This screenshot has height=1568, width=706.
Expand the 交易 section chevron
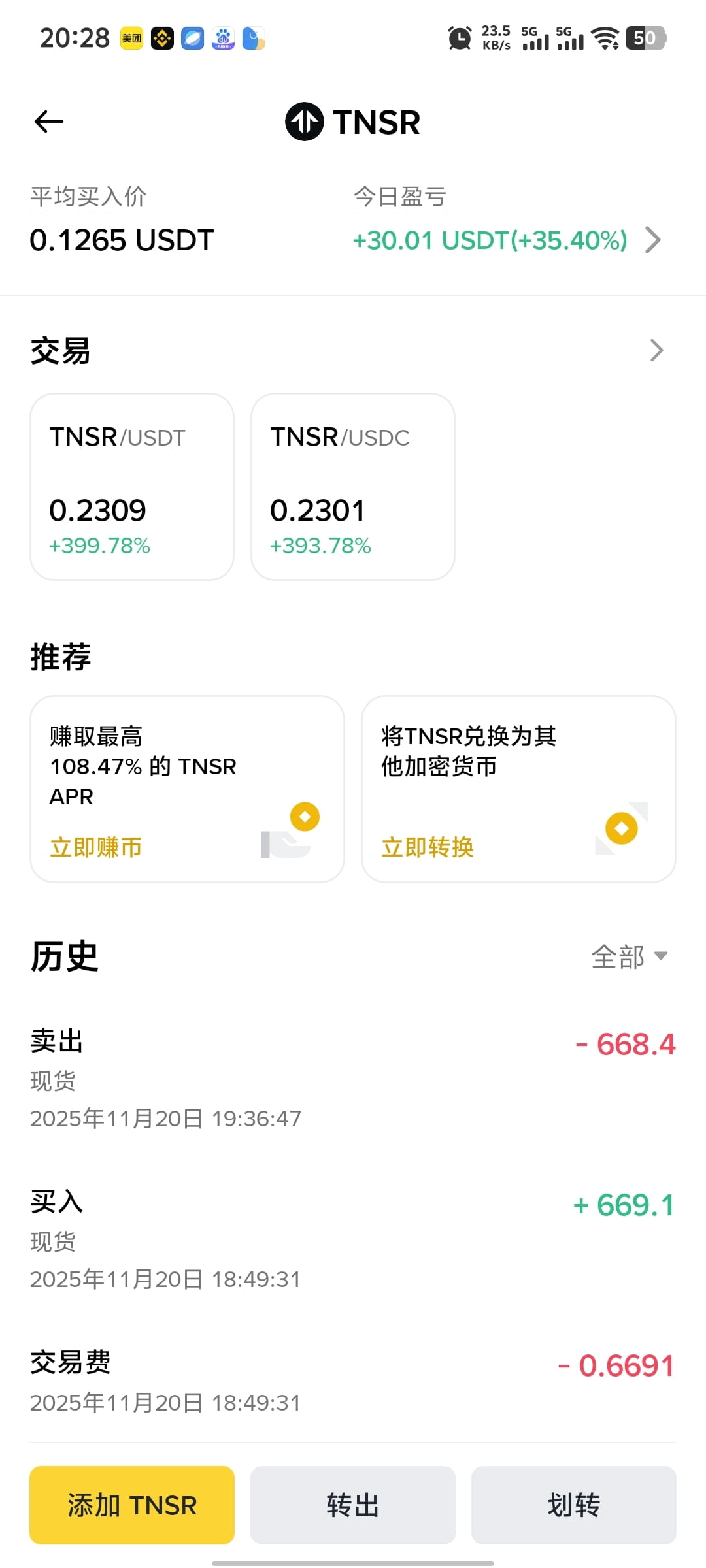(656, 350)
